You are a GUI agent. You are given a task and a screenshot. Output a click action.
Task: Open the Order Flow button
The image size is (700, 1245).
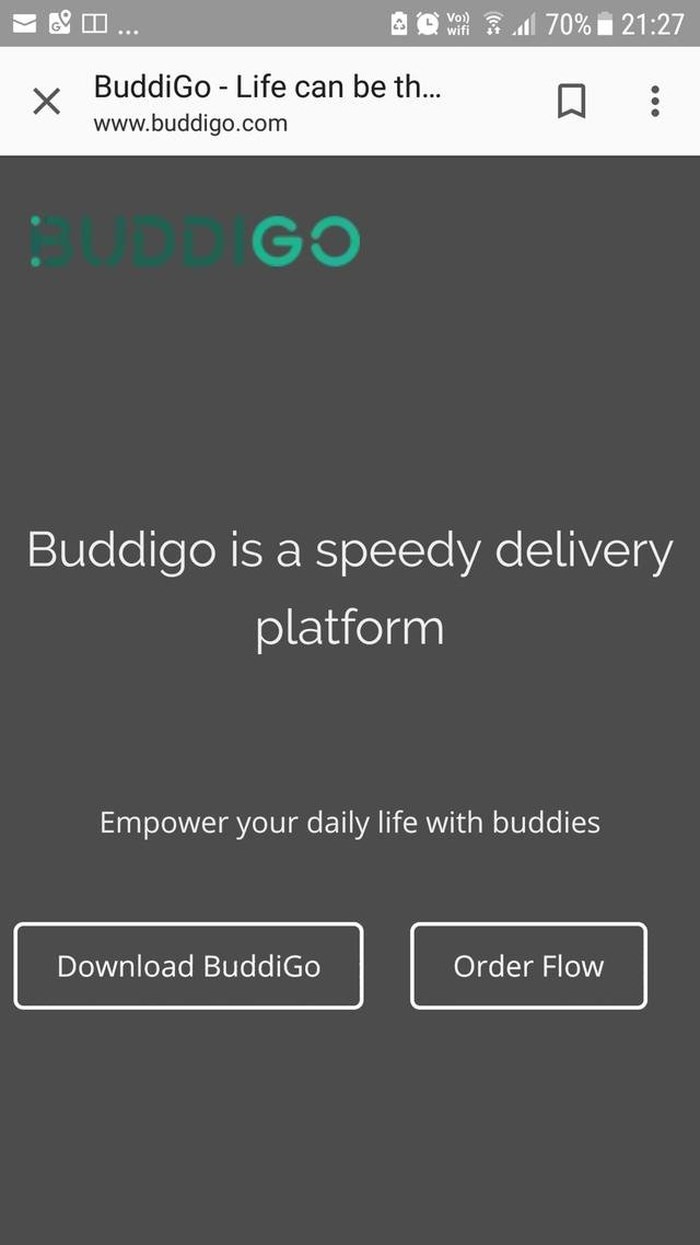(528, 966)
